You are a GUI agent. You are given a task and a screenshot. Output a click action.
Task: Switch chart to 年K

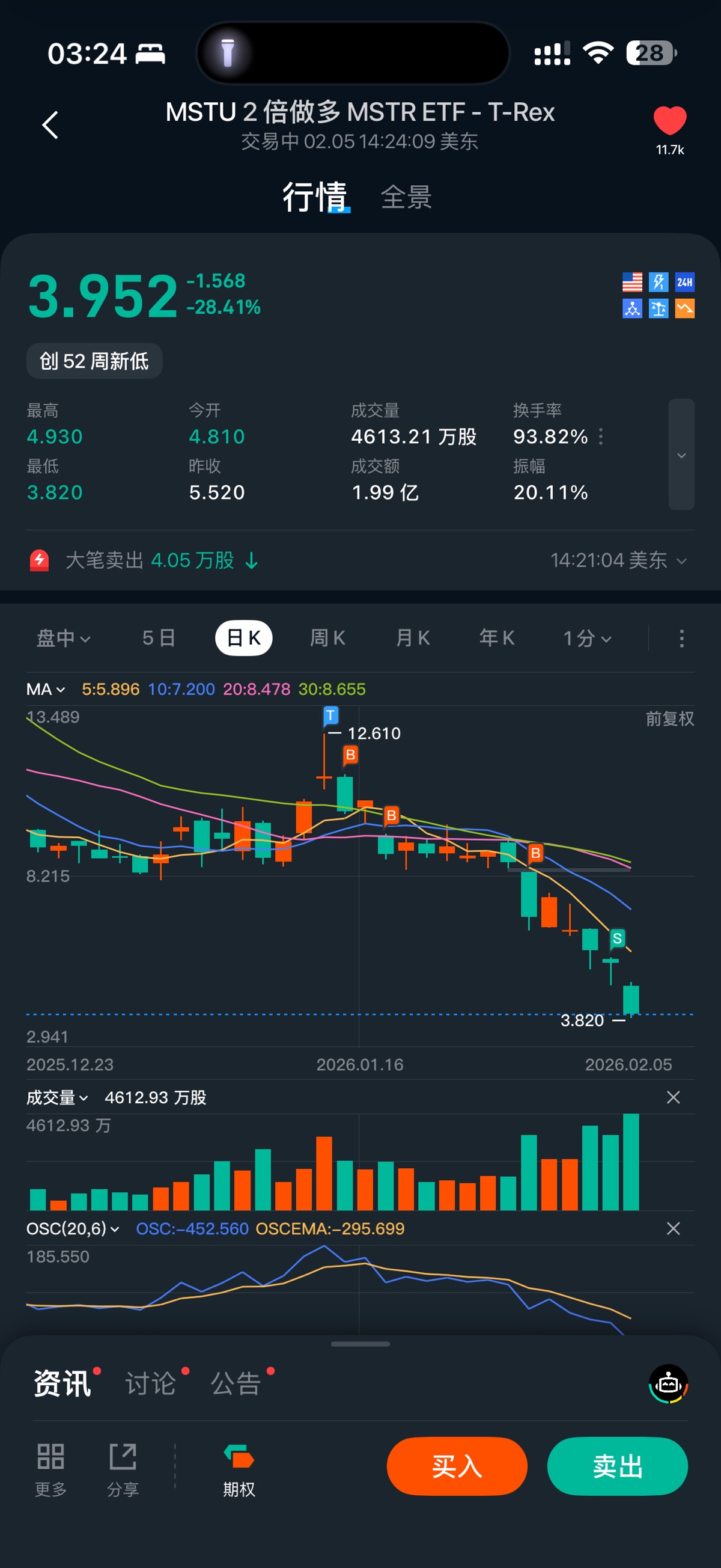pyautogui.click(x=496, y=638)
